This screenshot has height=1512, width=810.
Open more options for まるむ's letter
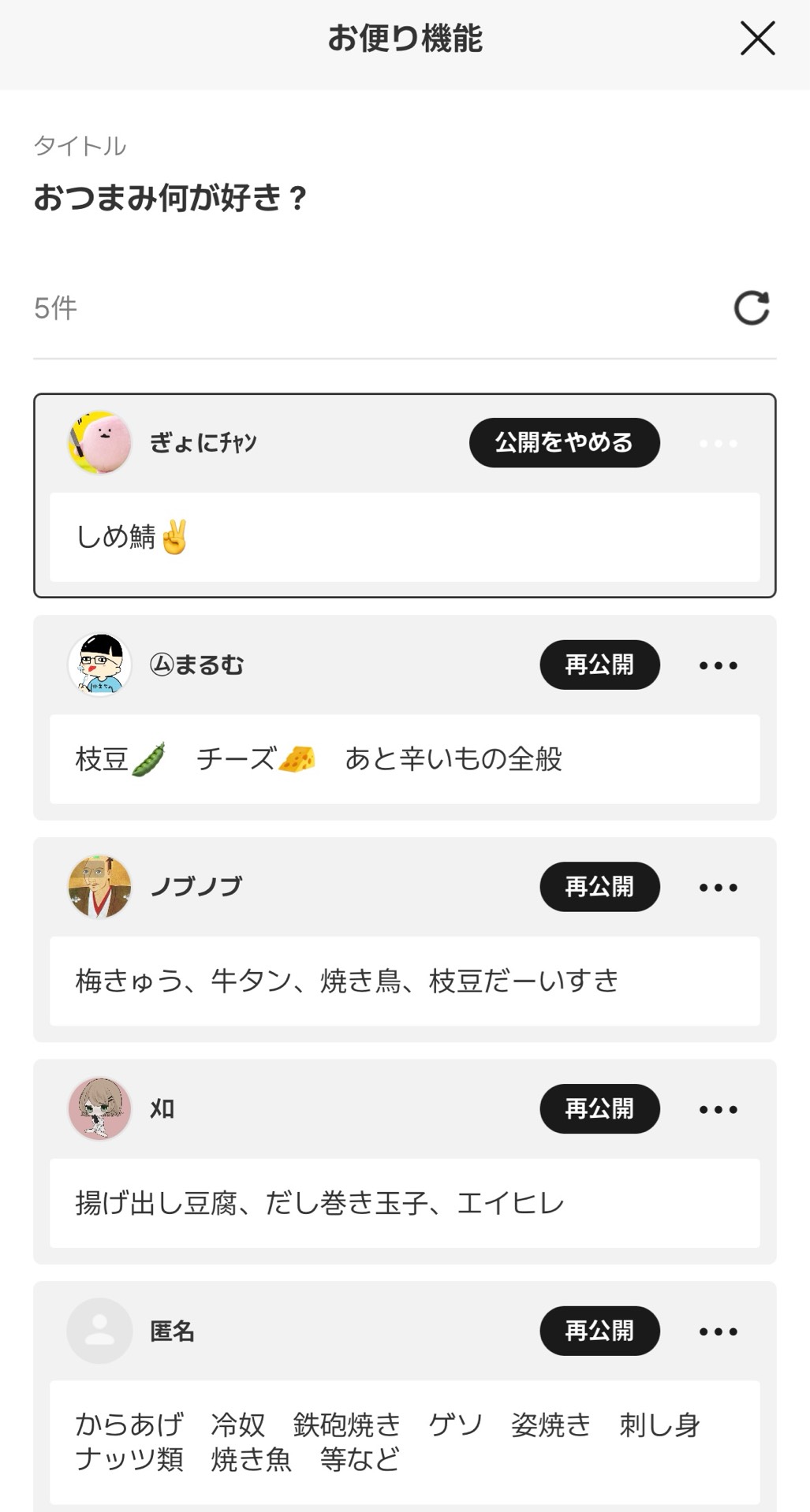(x=718, y=666)
